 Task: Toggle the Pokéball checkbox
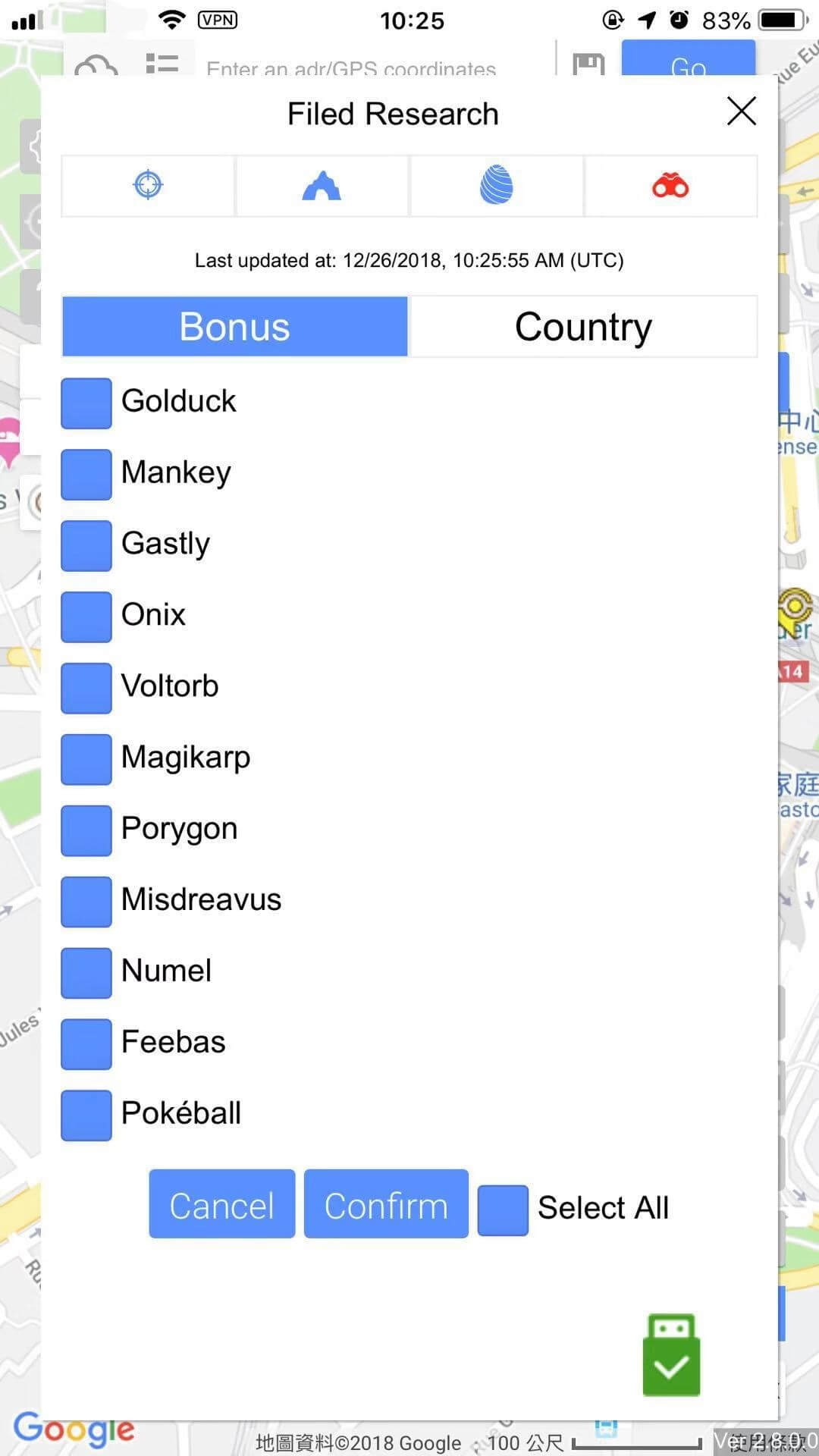coord(86,1116)
